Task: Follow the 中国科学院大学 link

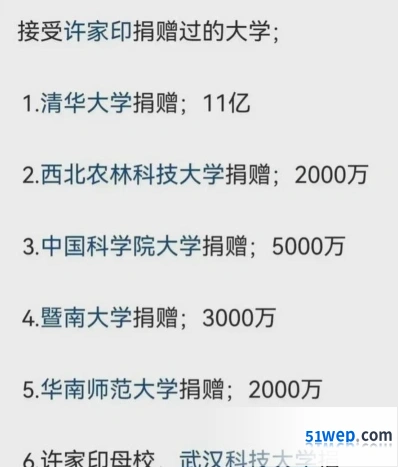Action: coord(121,246)
